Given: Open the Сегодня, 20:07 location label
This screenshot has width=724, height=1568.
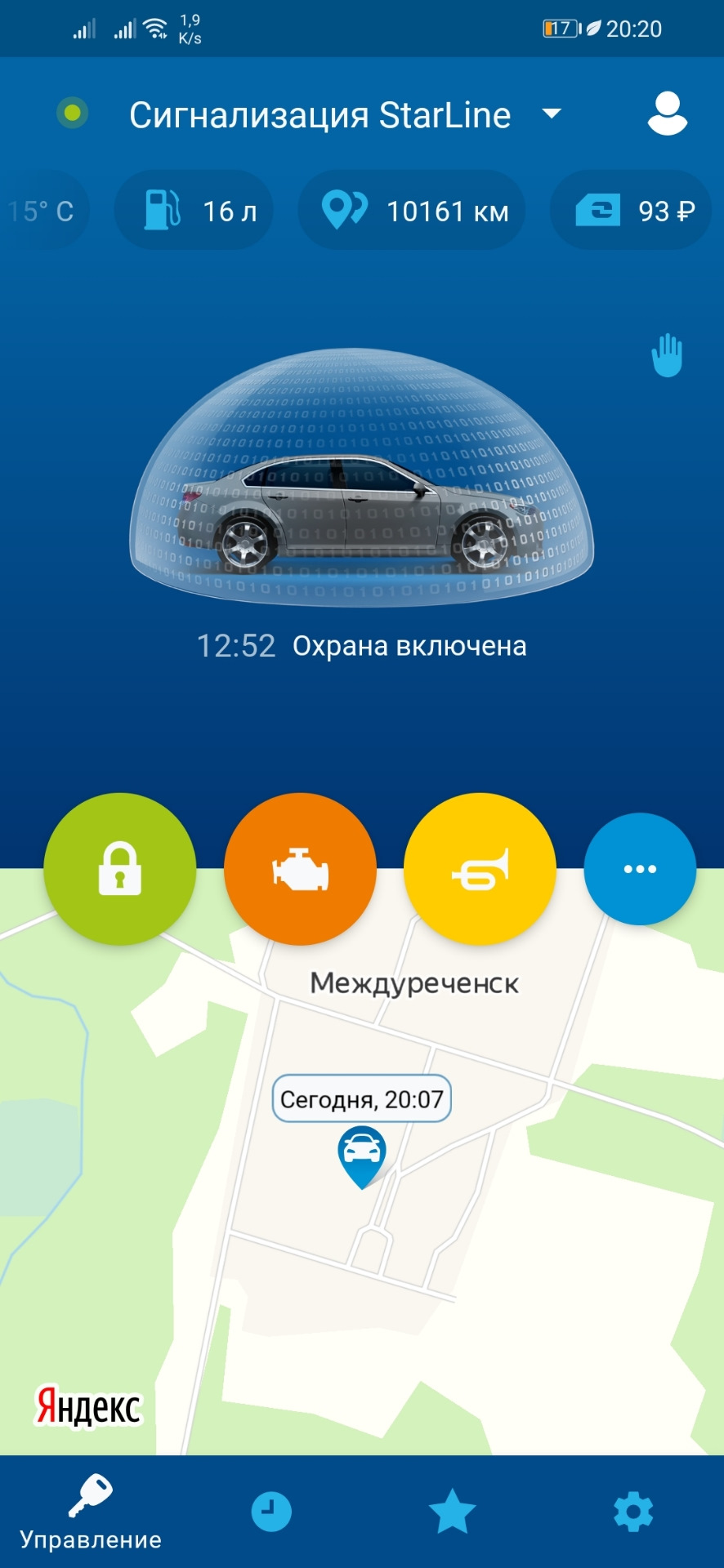Looking at the screenshot, I should point(360,1098).
